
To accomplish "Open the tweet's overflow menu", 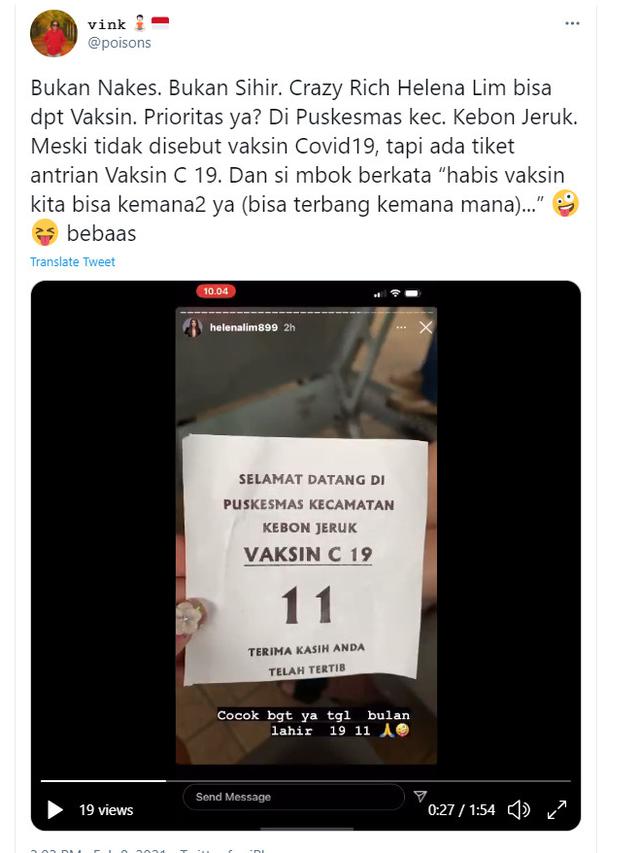I will [x=572, y=23].
